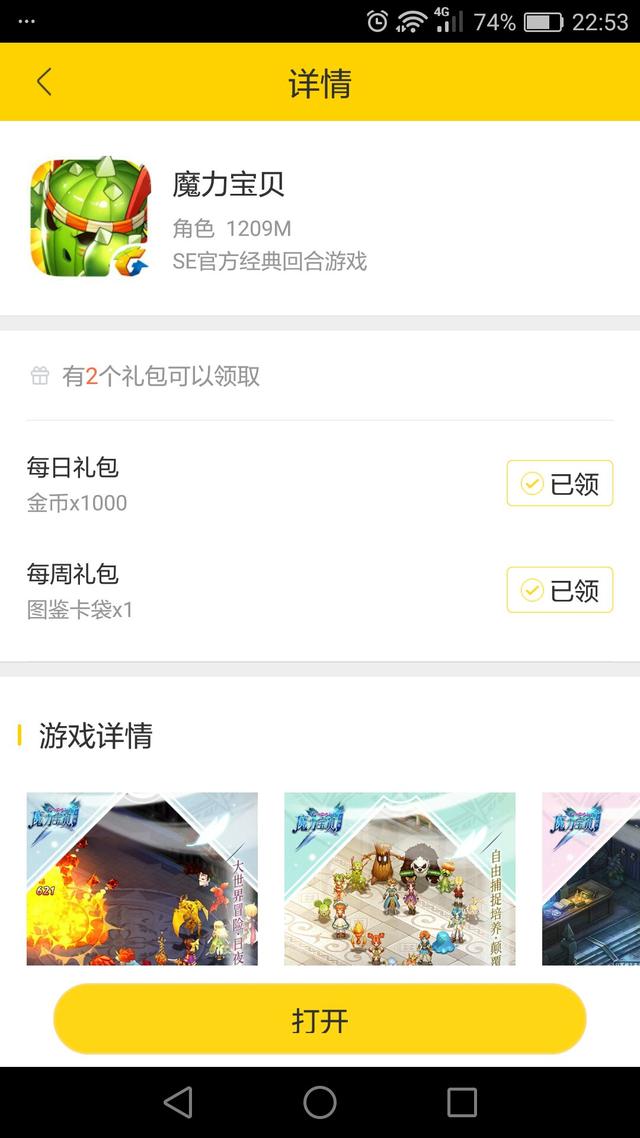Screen dimensions: 640x1138
Task: Open the system recent apps view
Action: [x=462, y=1102]
